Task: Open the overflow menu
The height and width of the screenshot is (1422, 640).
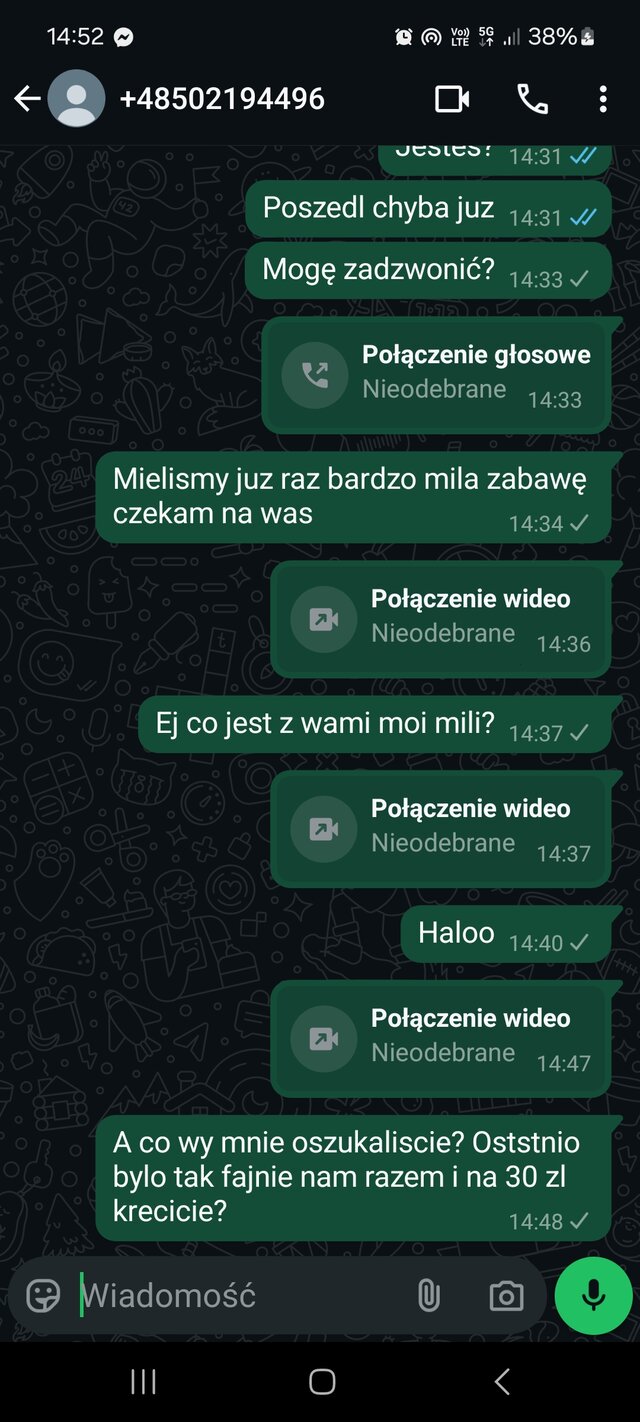Action: (x=602, y=98)
